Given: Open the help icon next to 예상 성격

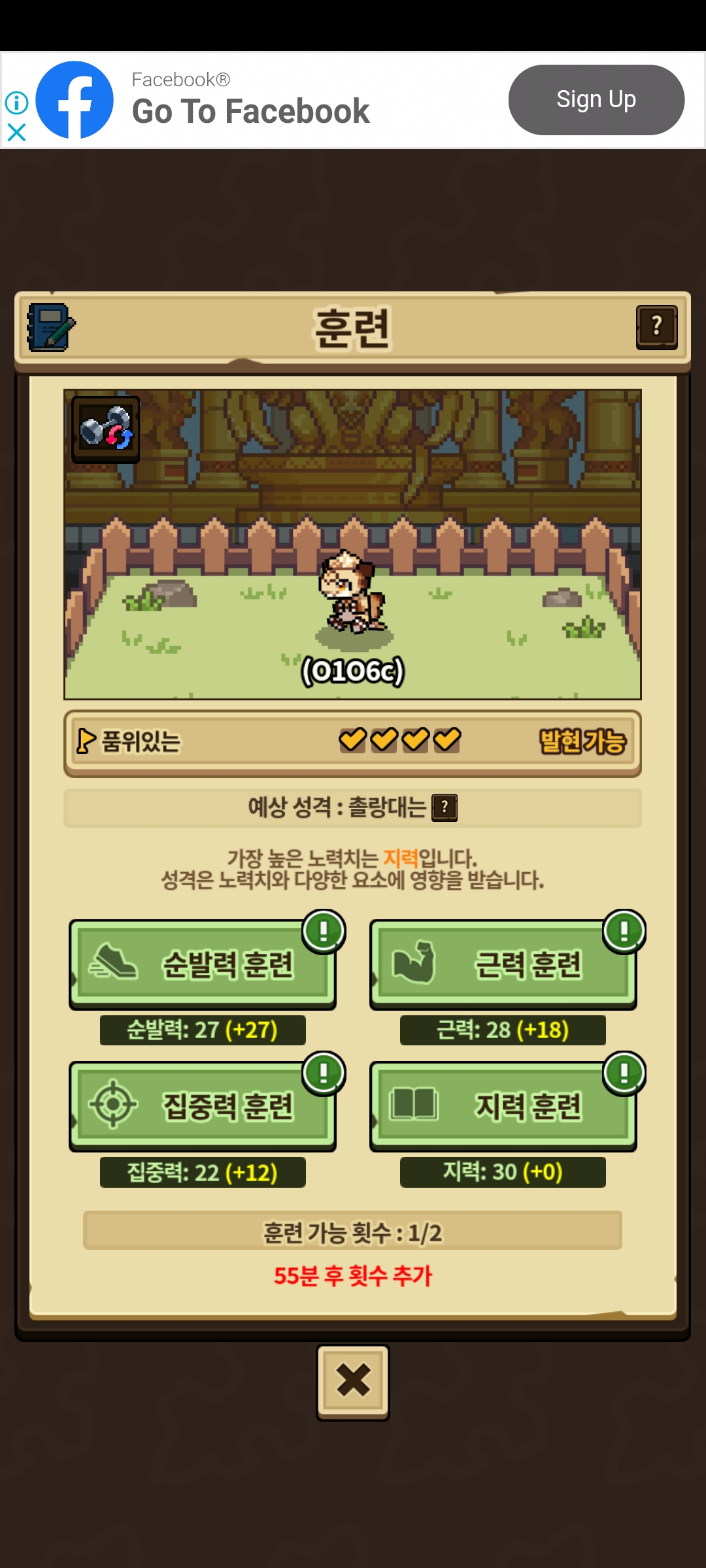Looking at the screenshot, I should (x=445, y=808).
